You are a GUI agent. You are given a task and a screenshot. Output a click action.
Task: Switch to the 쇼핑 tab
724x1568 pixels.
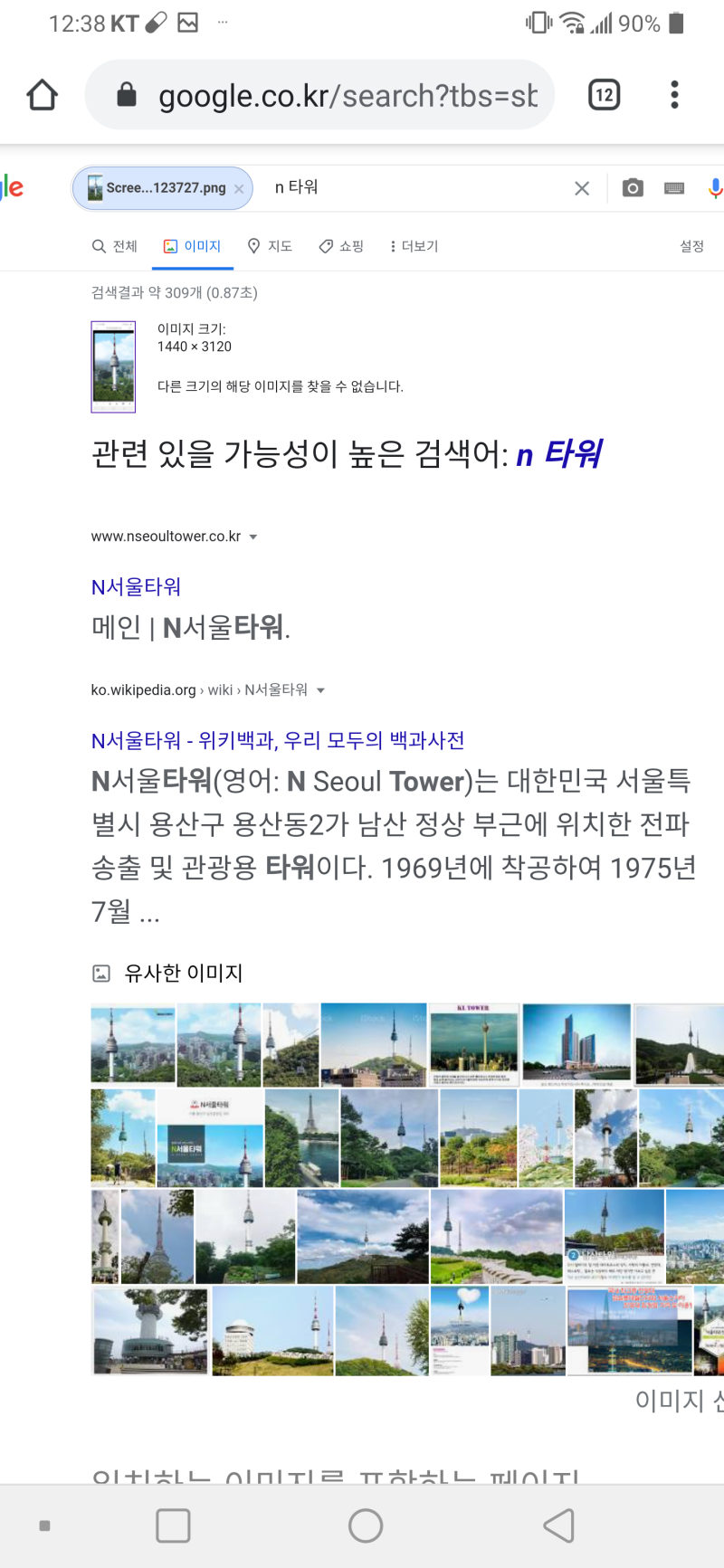[341, 246]
